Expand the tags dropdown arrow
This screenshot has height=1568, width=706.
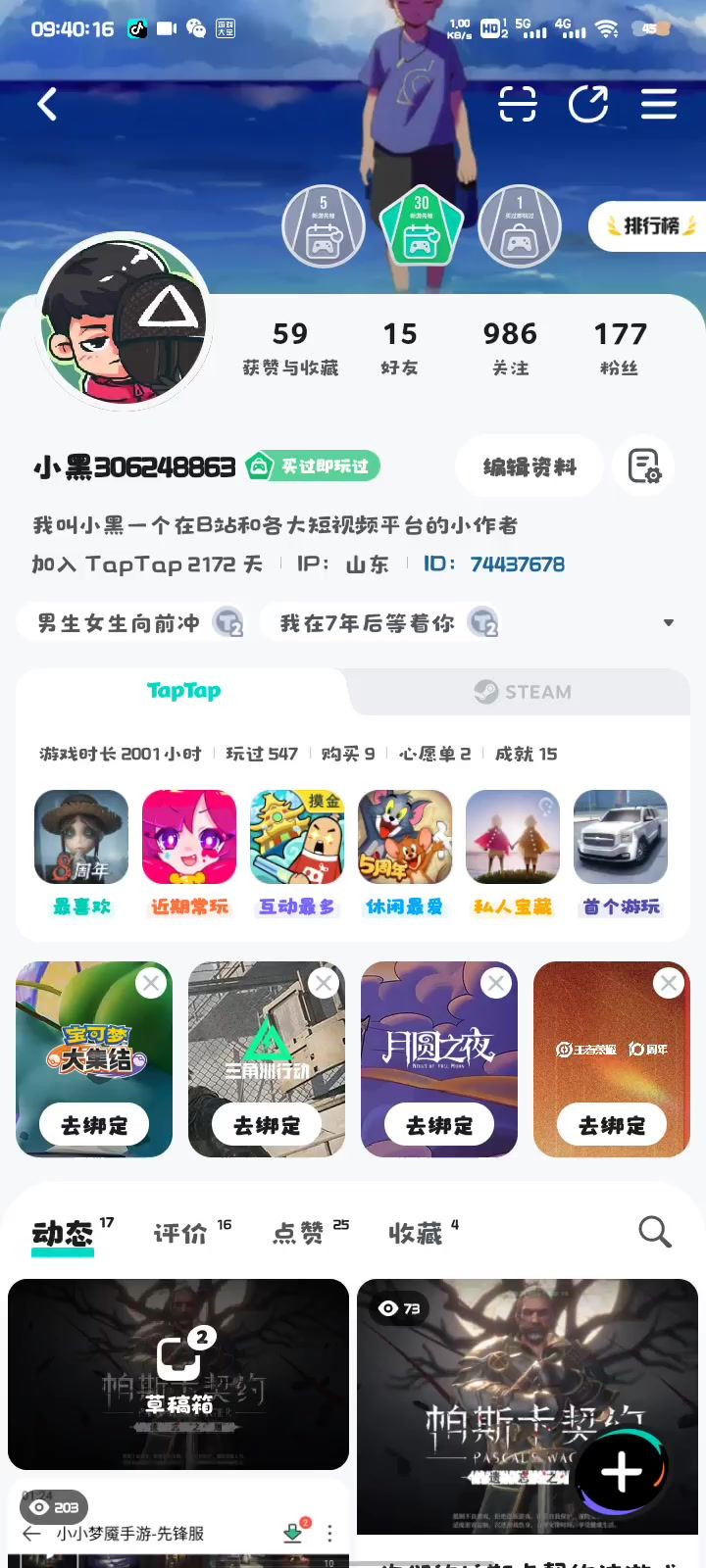[669, 623]
